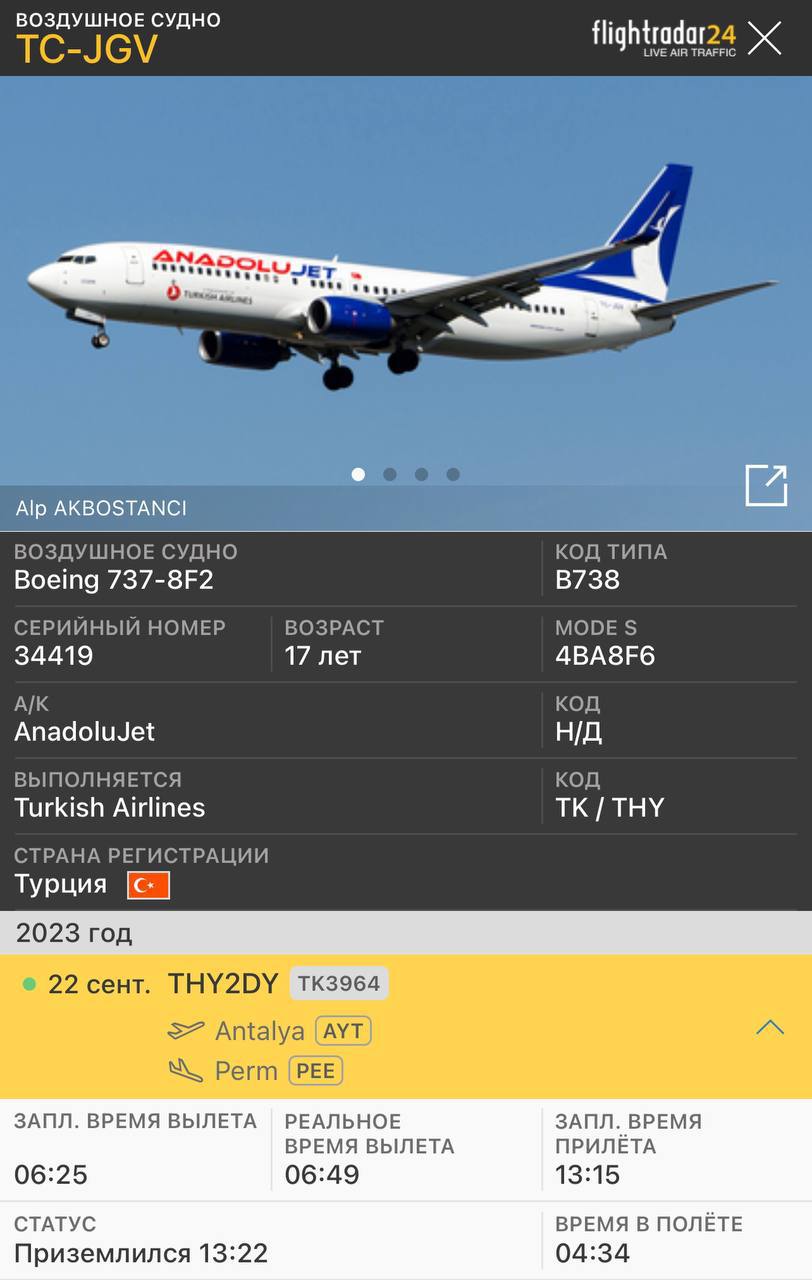This screenshot has height=1280, width=812.
Task: Select the AYT Antalya airport code
Action: (343, 1031)
